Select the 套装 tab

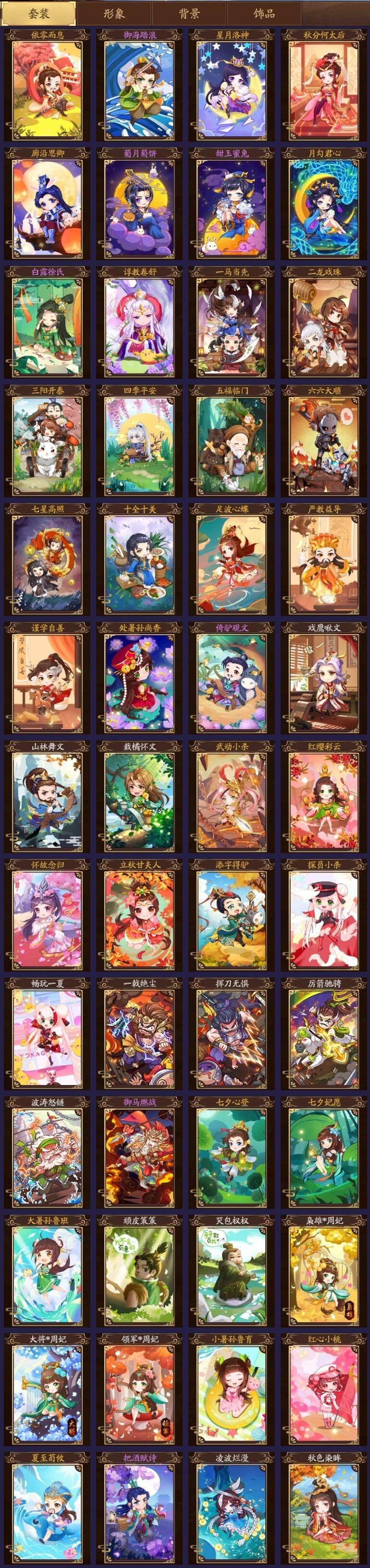[38, 13]
